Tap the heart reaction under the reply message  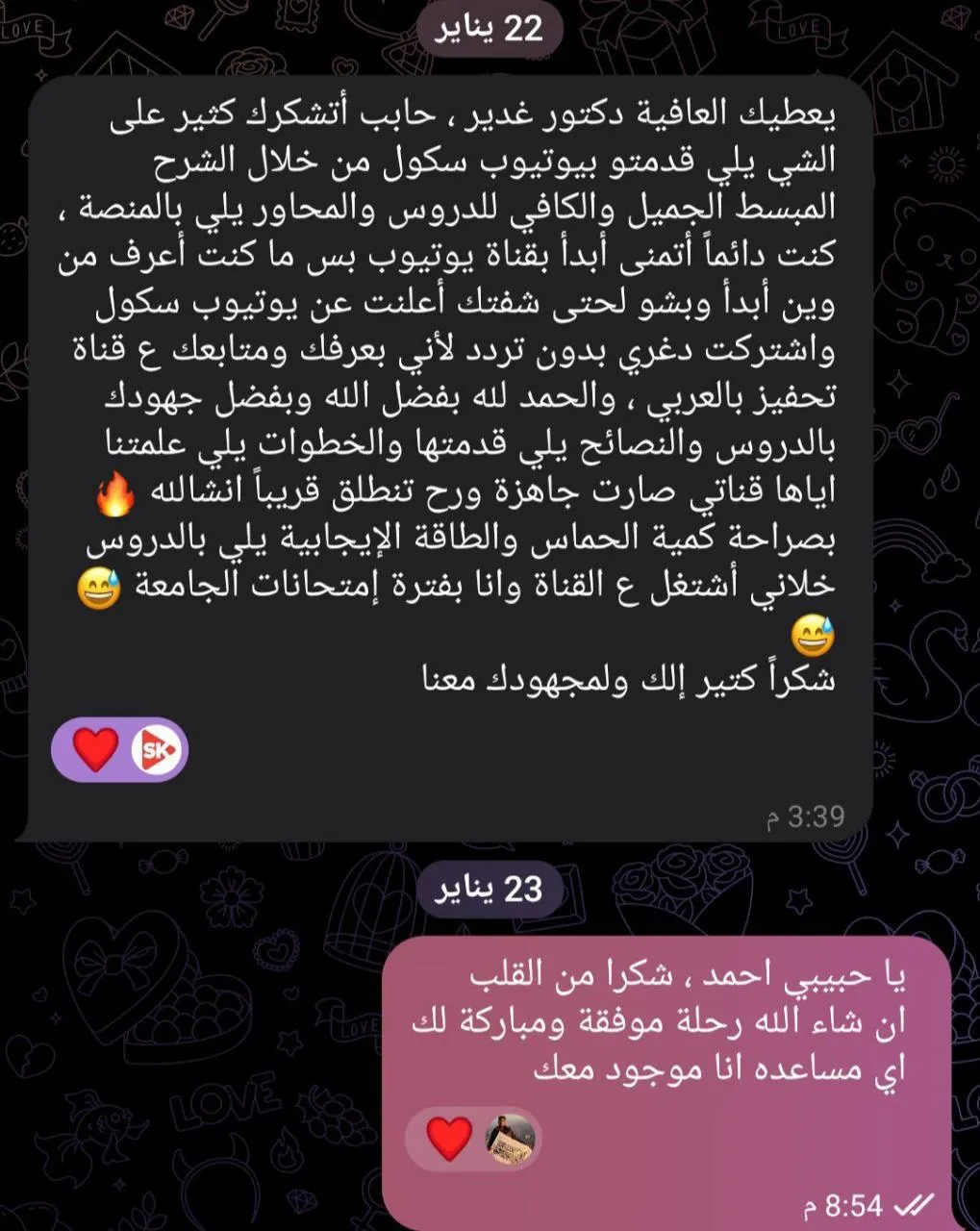click(x=449, y=1140)
